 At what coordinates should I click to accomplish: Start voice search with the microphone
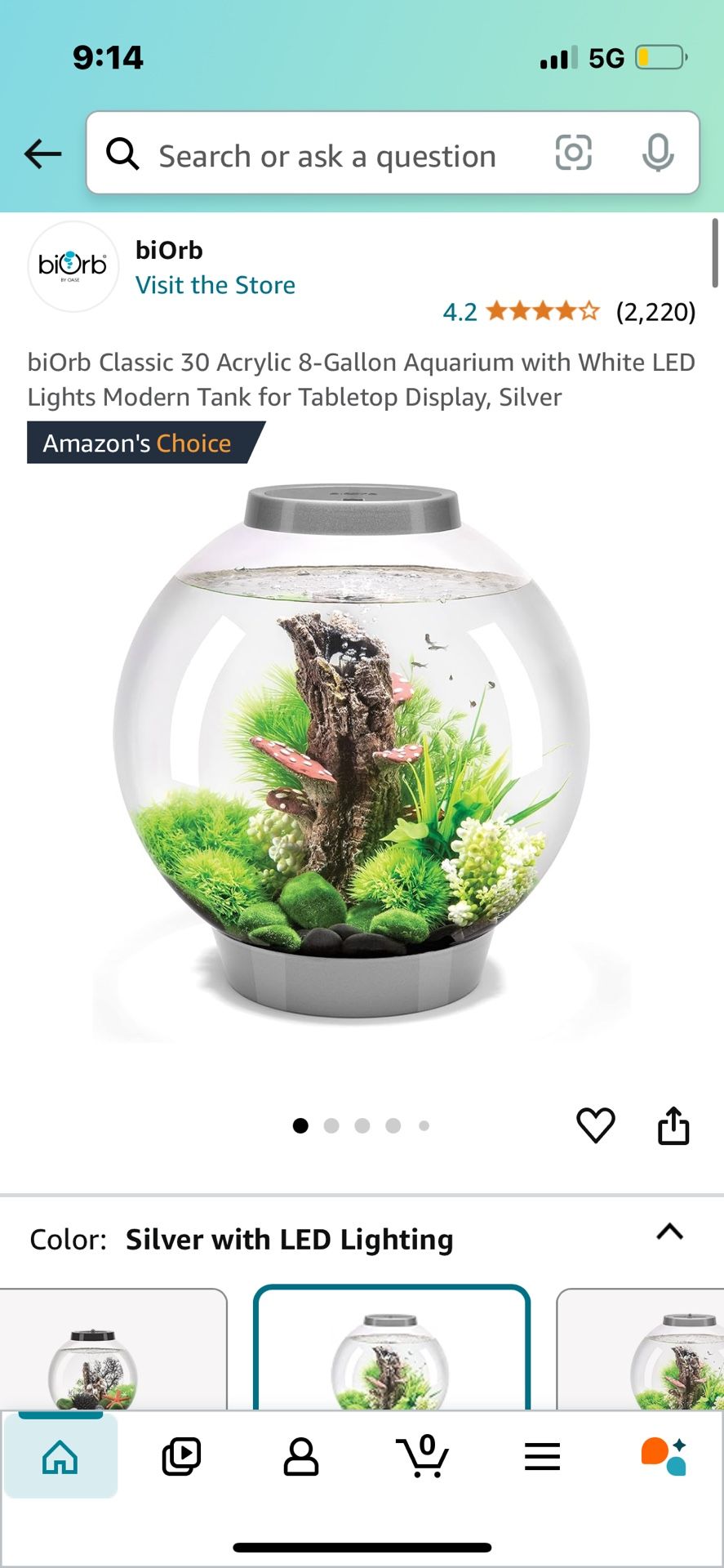click(657, 154)
